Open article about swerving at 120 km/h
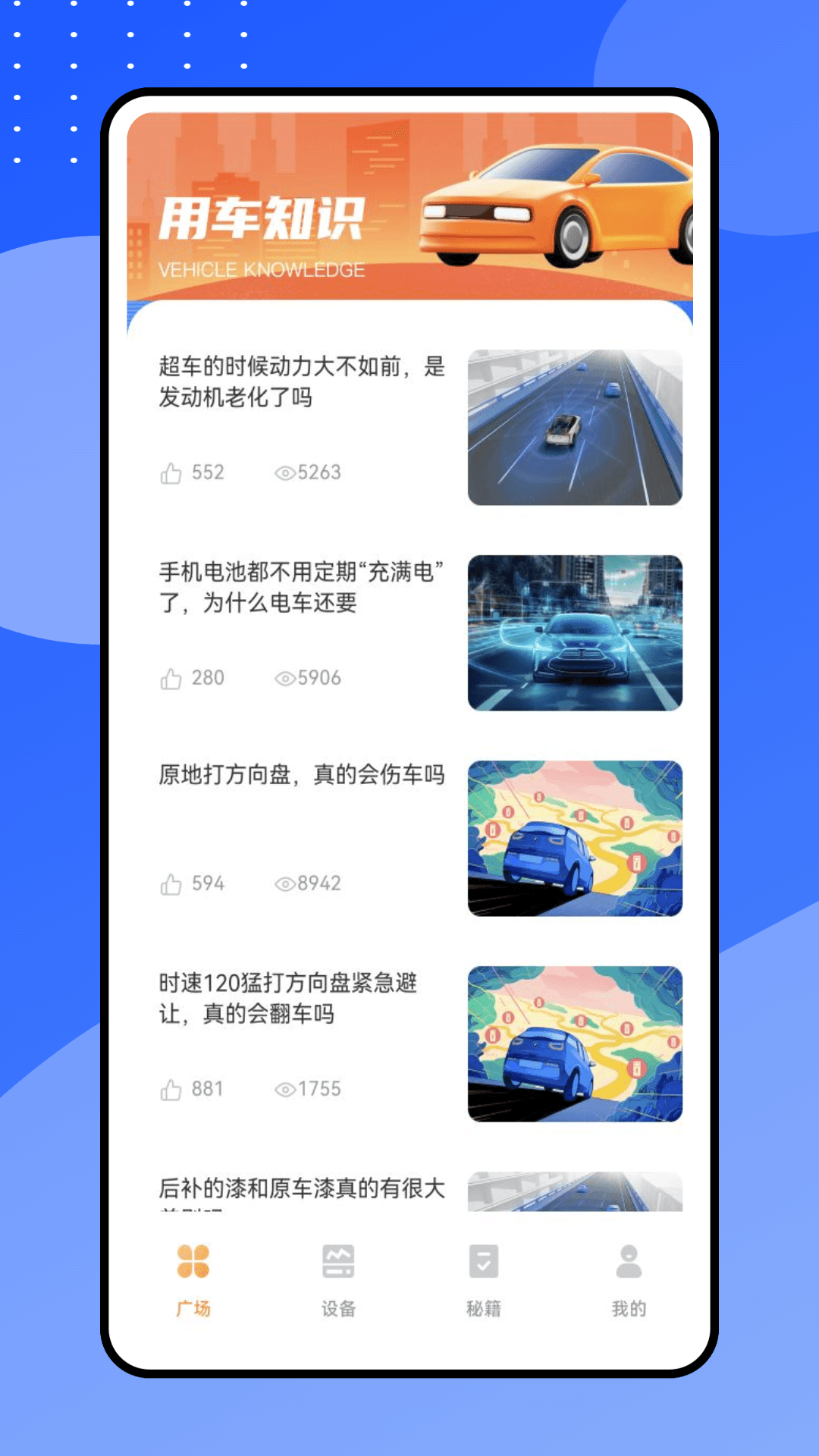819x1456 pixels. click(302, 997)
